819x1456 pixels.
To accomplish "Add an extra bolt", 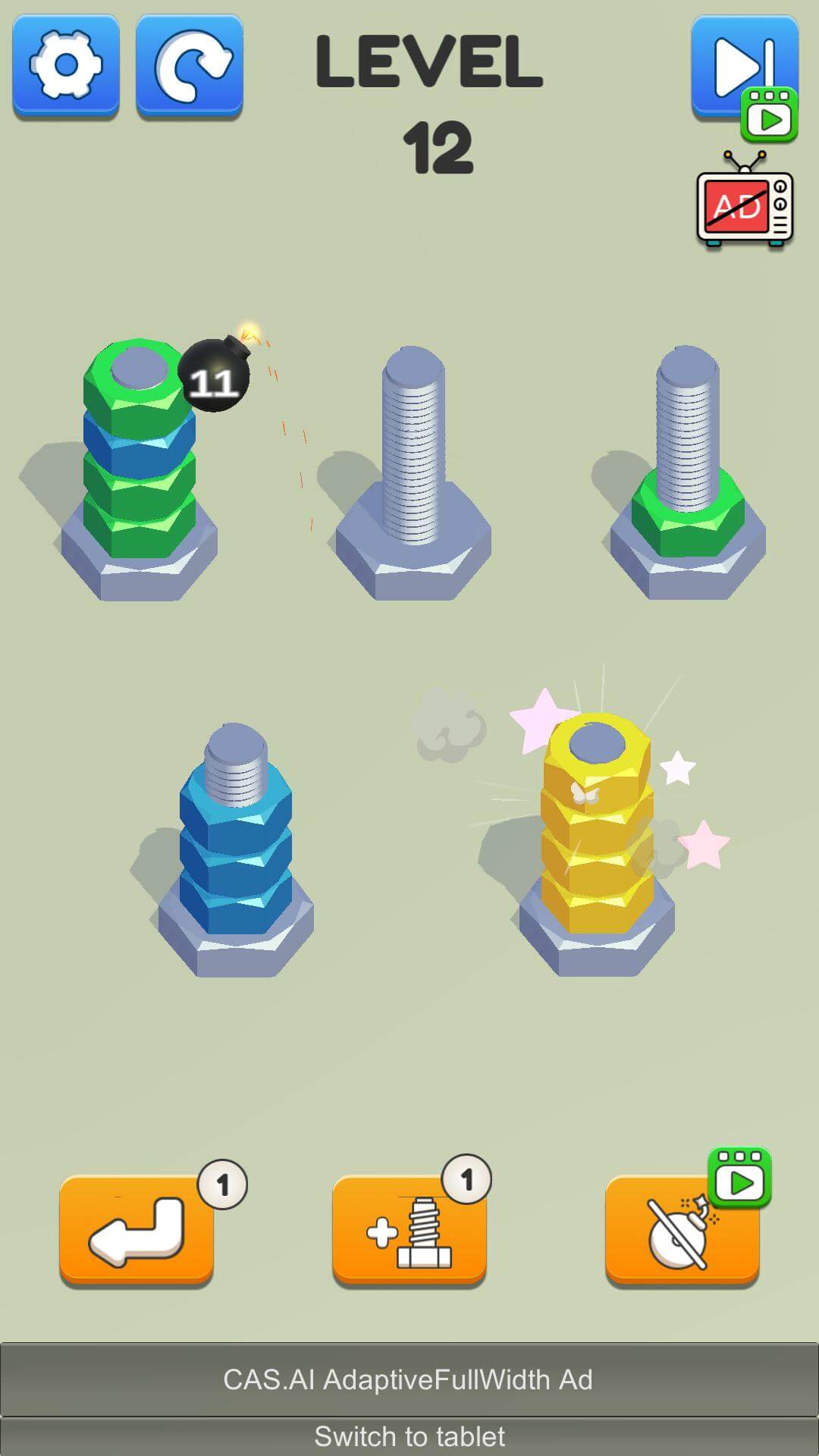I will coord(409,1230).
